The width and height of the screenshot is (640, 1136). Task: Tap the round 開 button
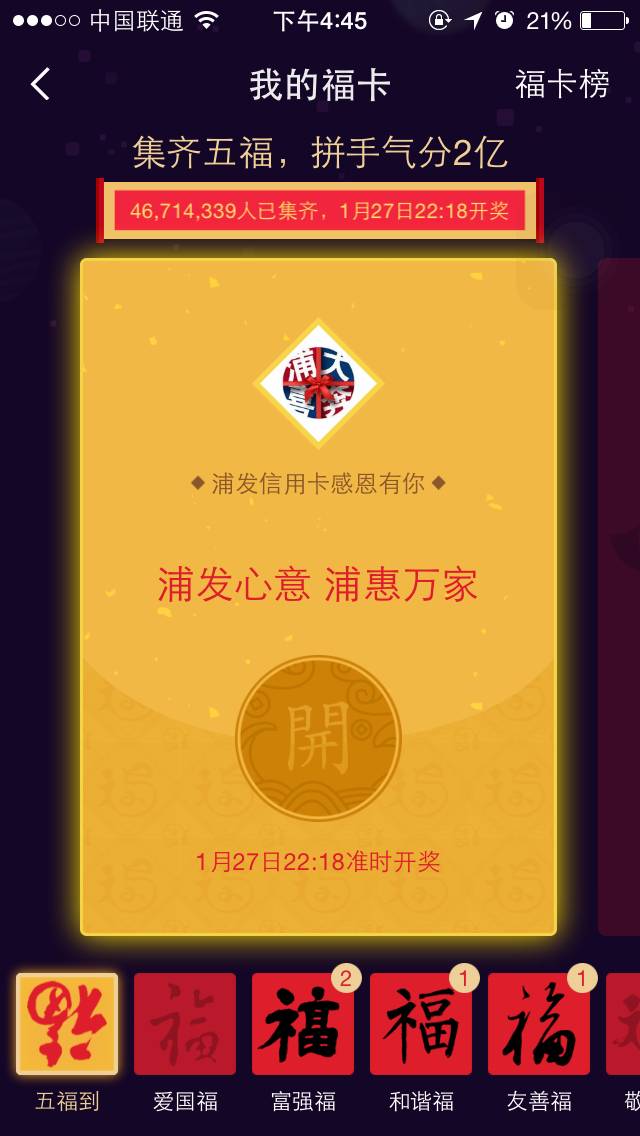point(319,739)
